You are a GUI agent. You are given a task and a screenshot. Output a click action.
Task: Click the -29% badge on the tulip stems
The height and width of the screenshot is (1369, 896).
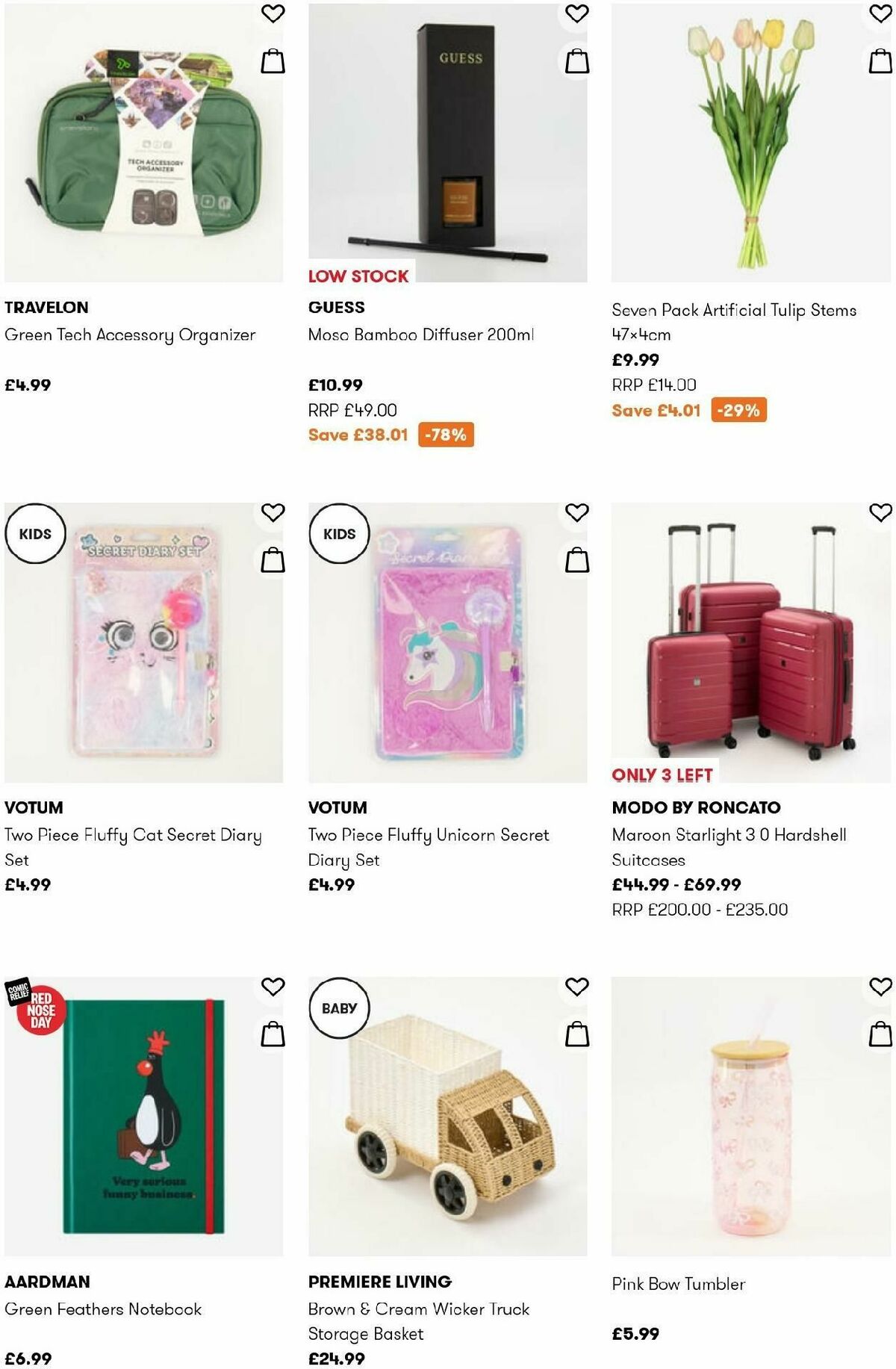738,410
